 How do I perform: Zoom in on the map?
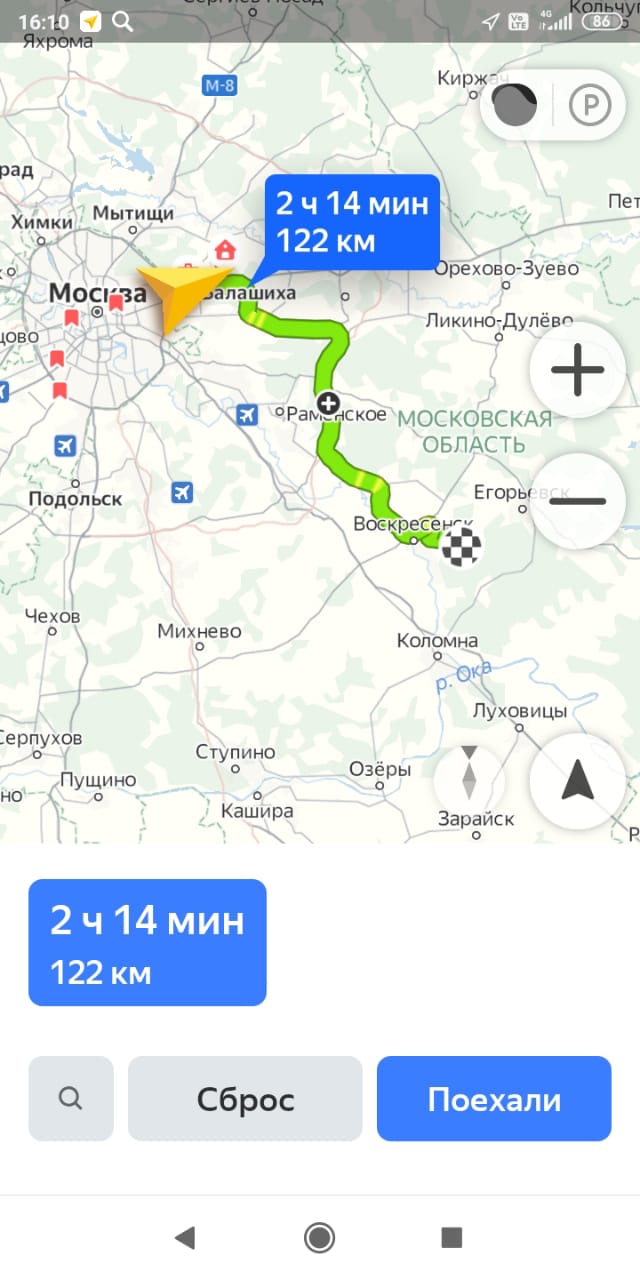point(578,371)
